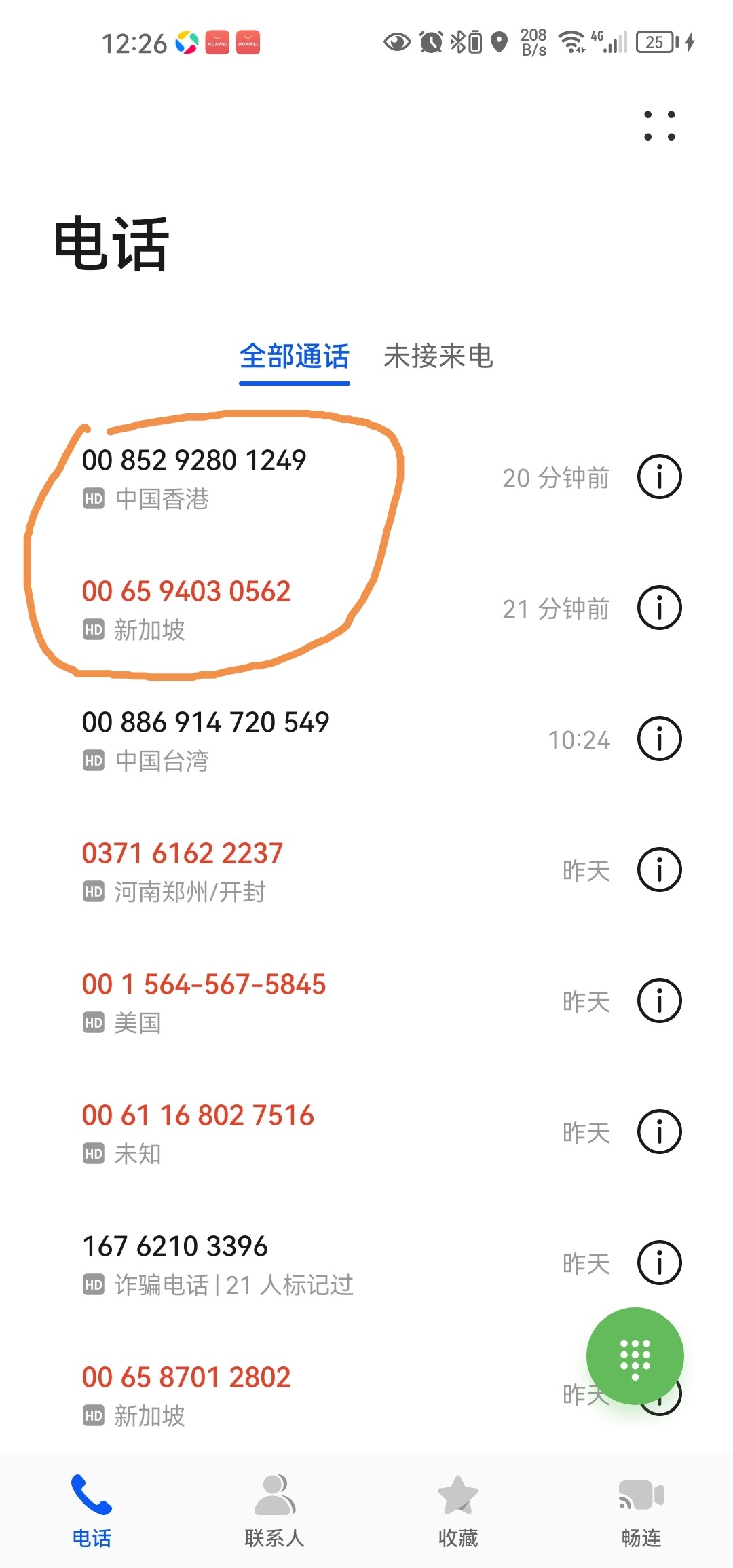Open the green dial pad button
Screen dimensions: 733x1568
click(635, 1356)
